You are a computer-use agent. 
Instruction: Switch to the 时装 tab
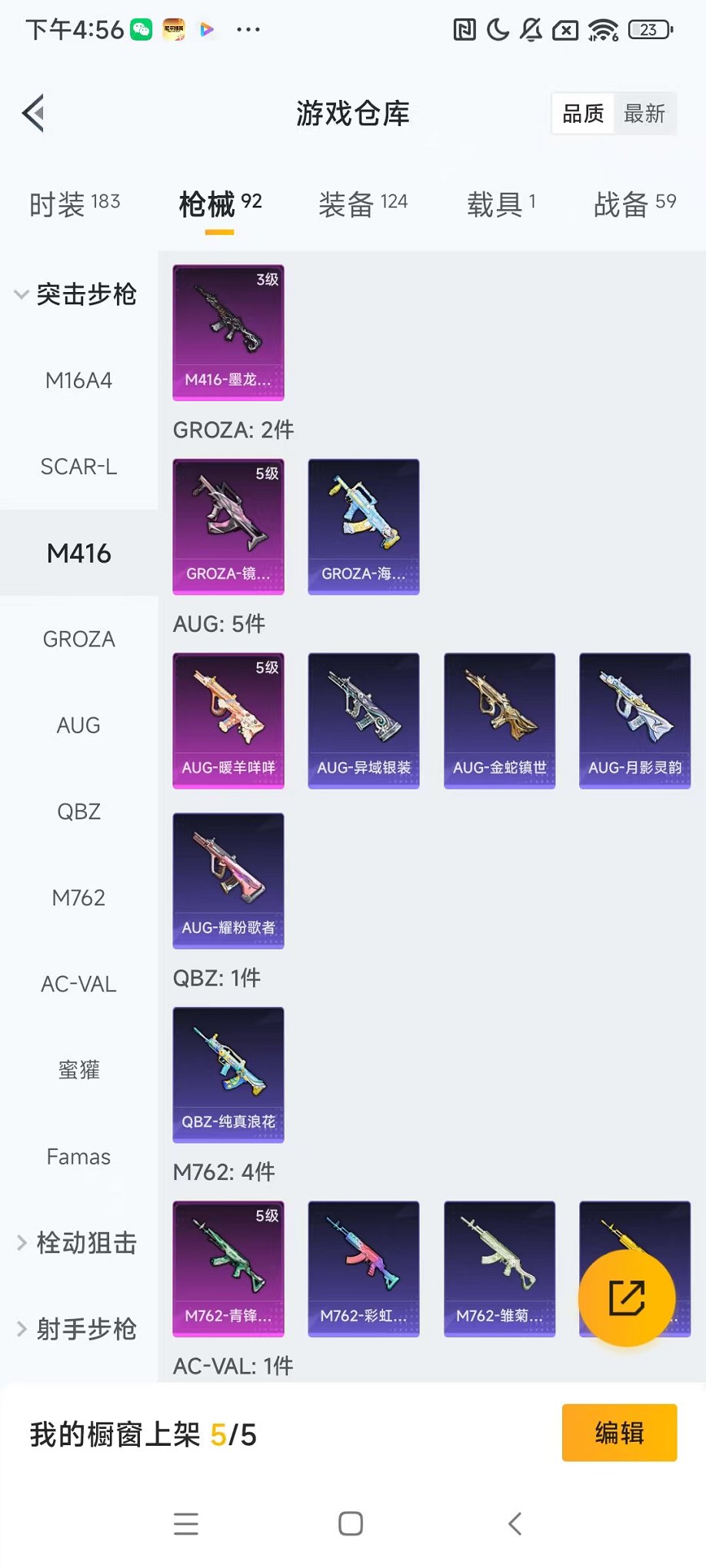[75, 204]
